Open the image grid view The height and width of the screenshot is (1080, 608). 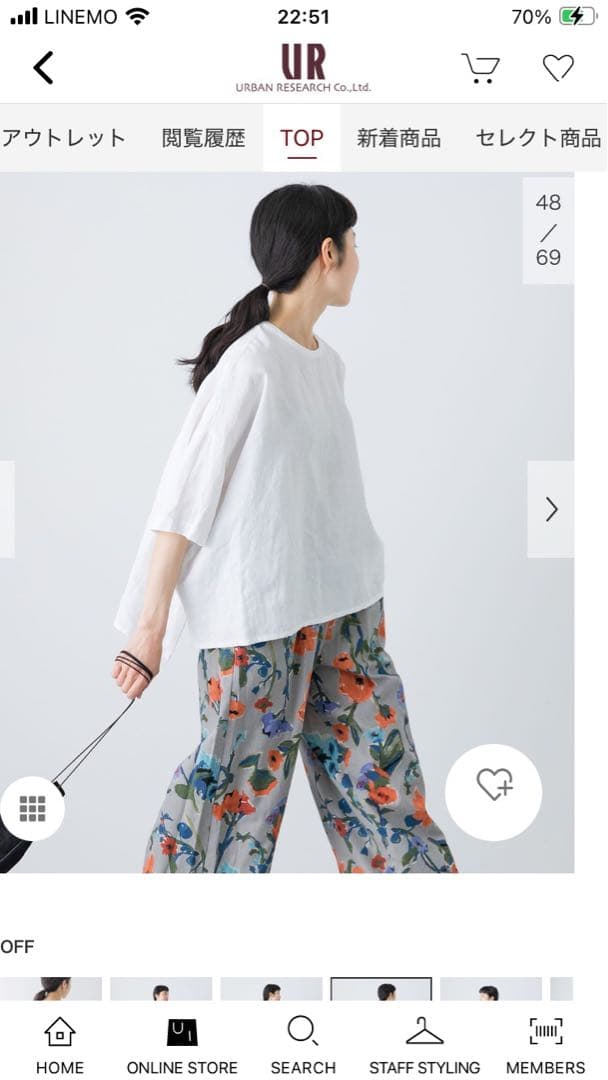pyautogui.click(x=32, y=808)
